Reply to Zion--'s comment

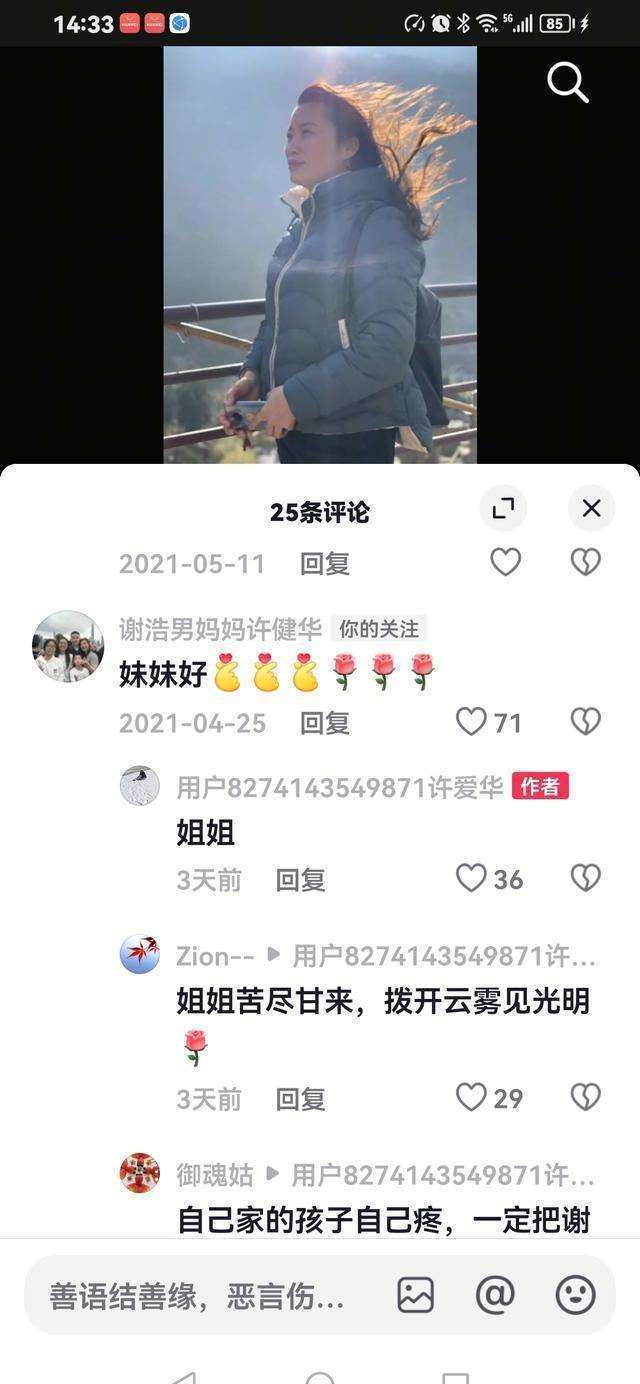[x=301, y=1099]
